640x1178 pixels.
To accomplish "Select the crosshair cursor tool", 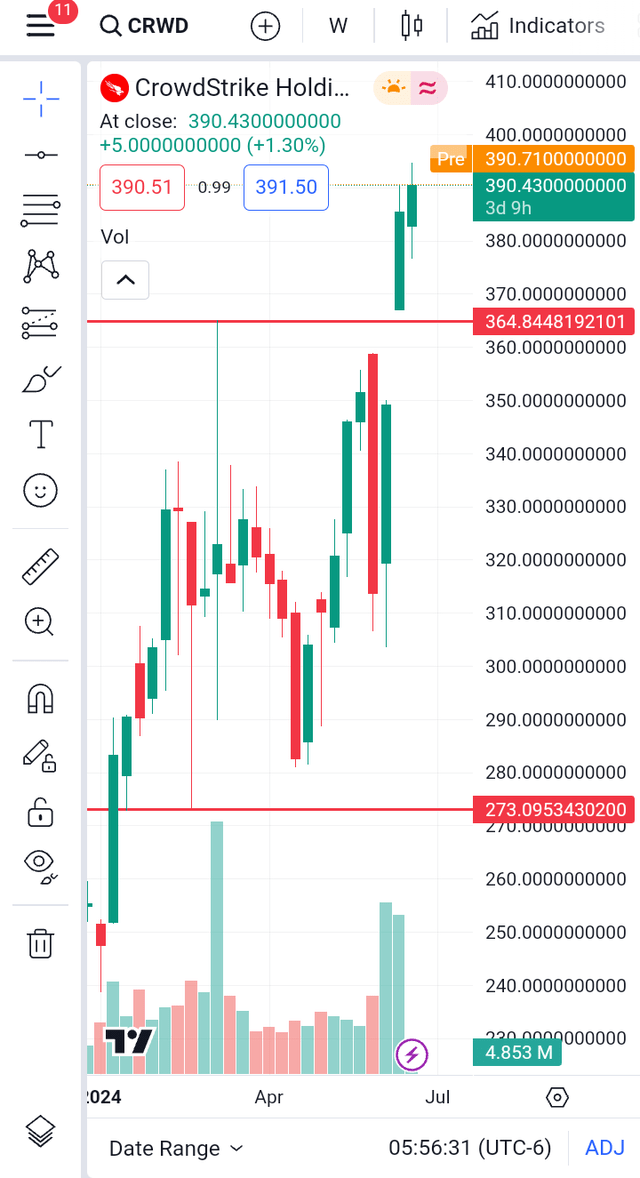I will coord(41,98).
